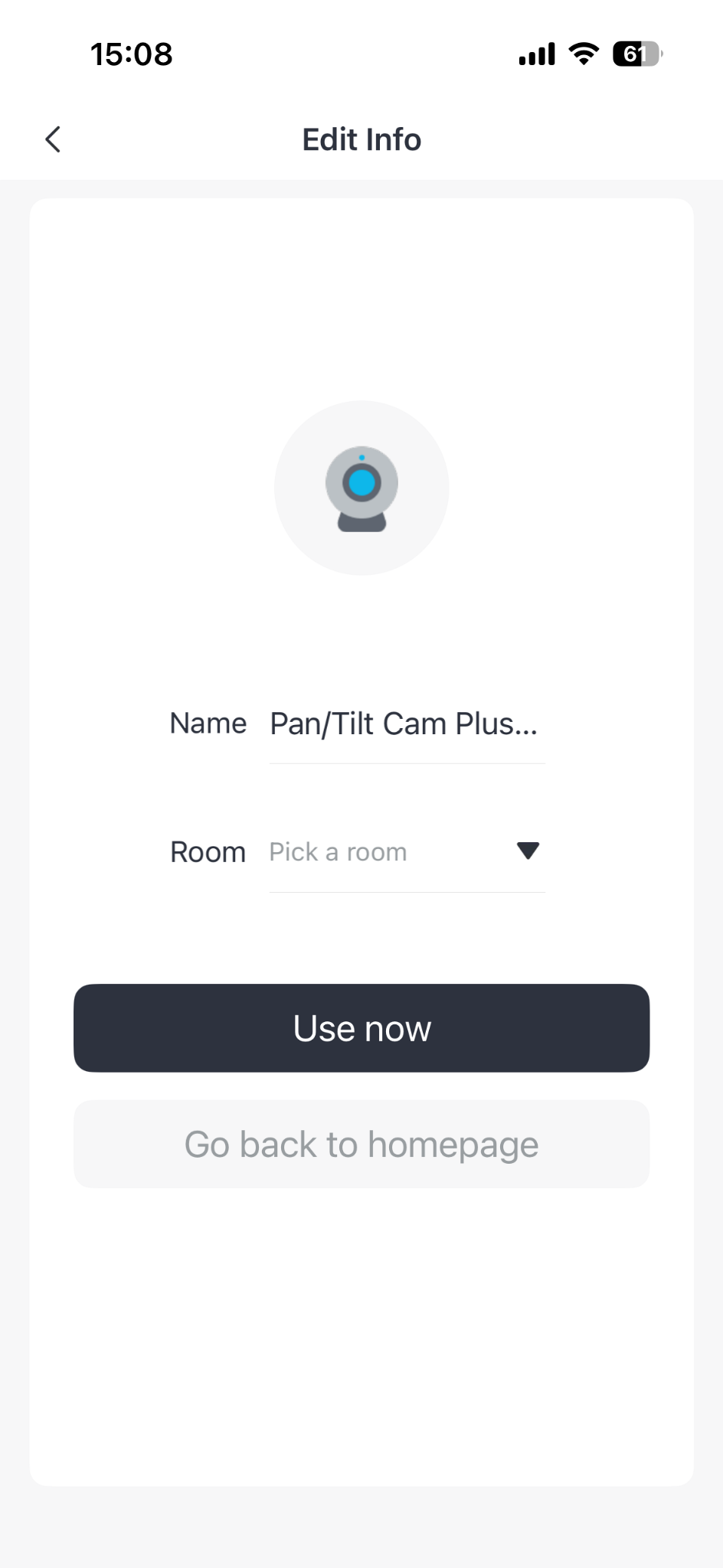Edit the camera Name field
723x1568 pixels.
point(407,724)
